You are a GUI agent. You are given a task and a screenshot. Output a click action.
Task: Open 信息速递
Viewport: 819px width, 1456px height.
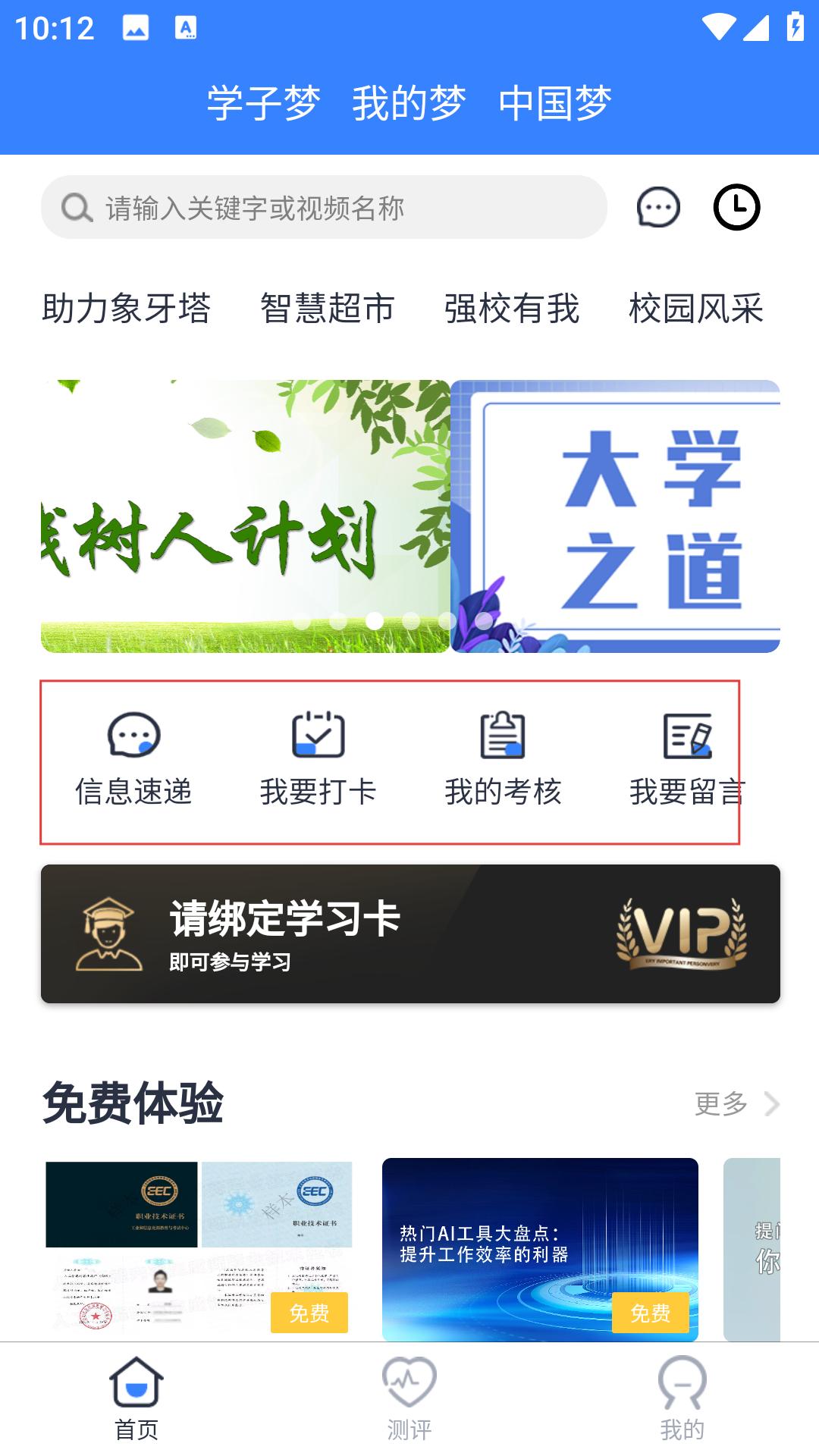coord(133,760)
